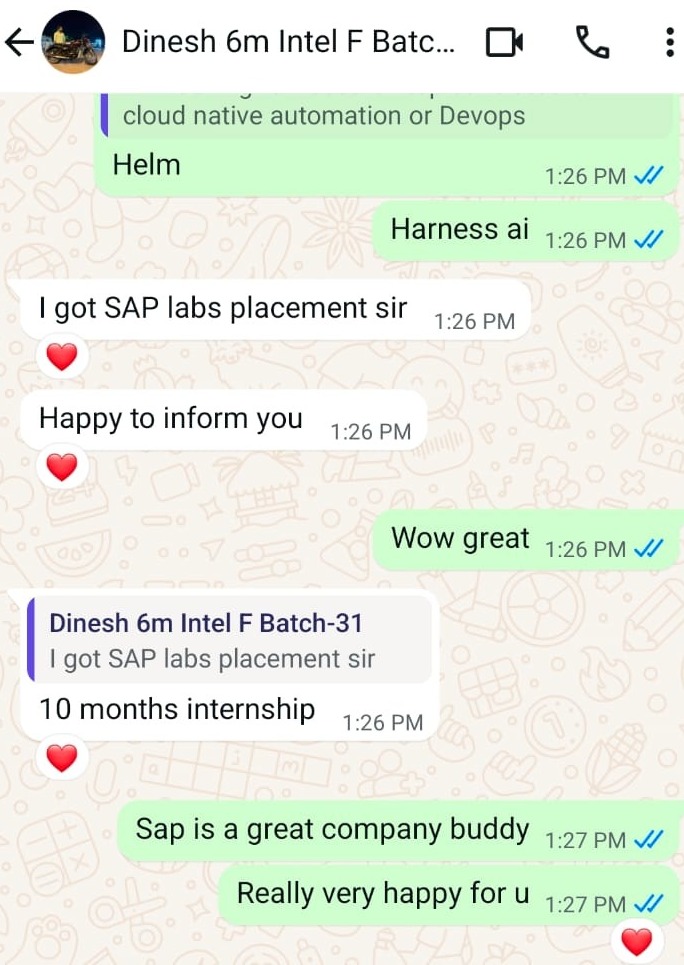Start a video call with Dinesh
Image resolution: width=684 pixels, height=965 pixels.
point(504,42)
